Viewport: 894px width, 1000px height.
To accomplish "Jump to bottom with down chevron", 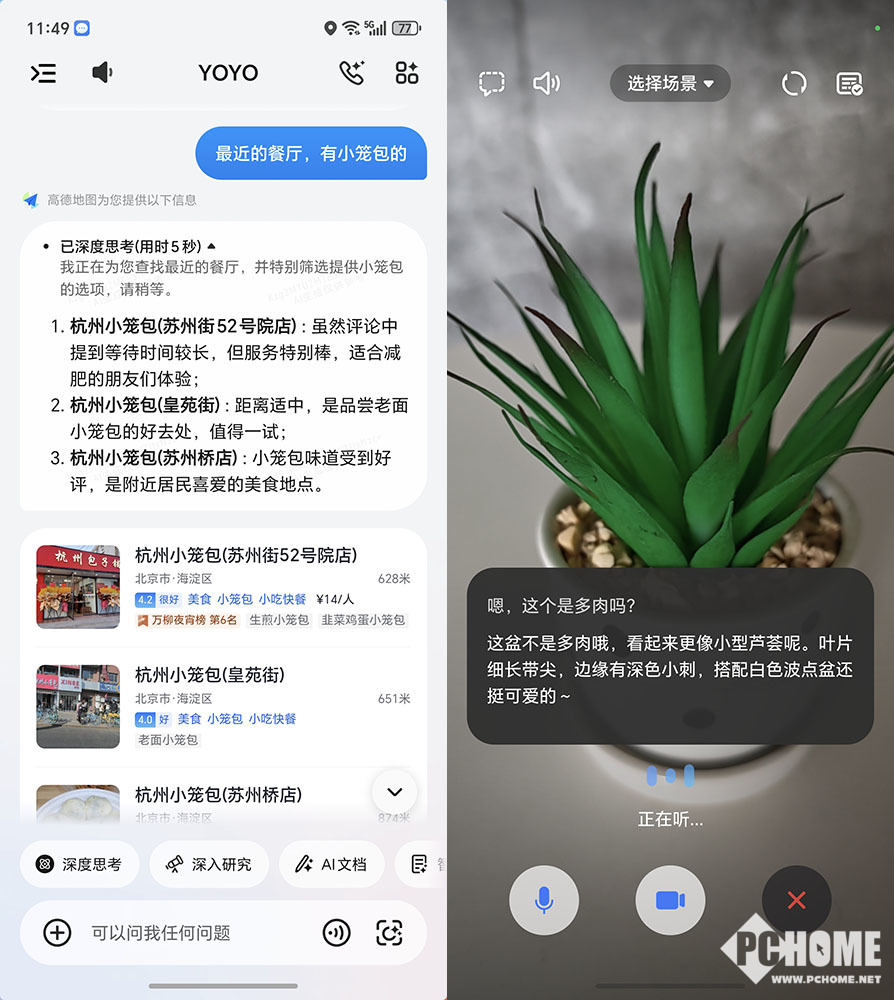I will pos(394,792).
